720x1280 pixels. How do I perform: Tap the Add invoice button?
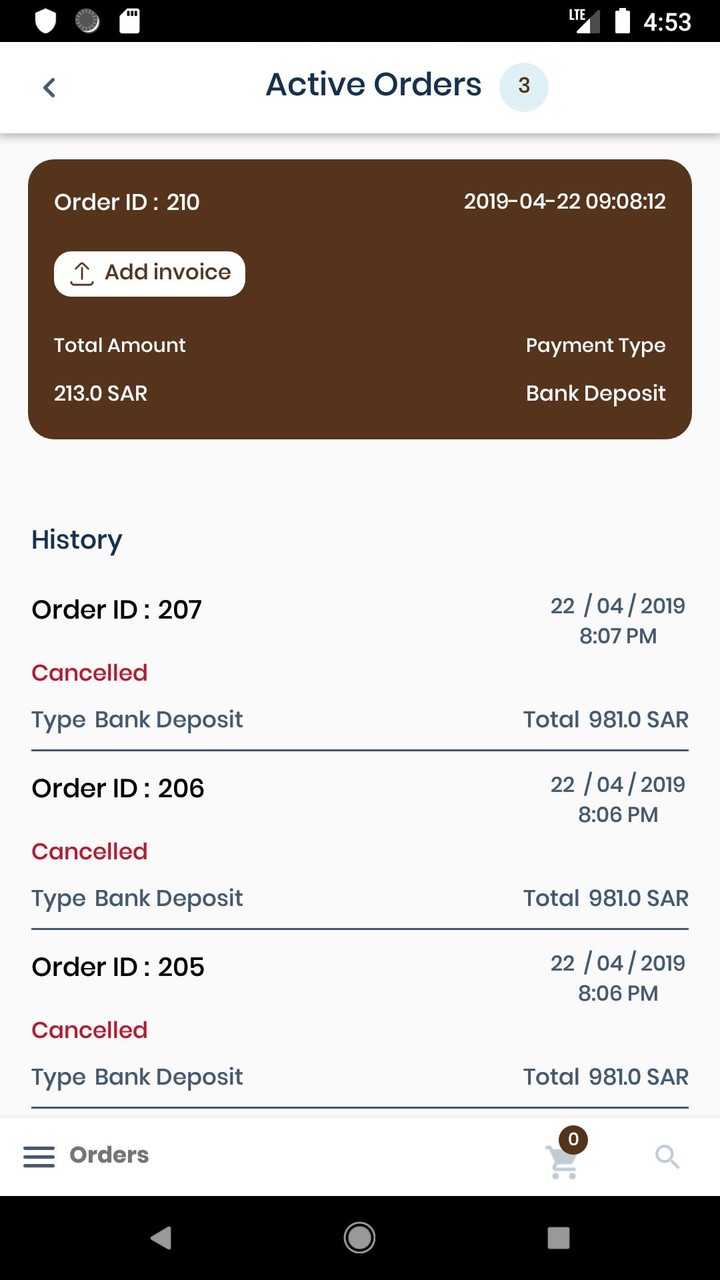coord(149,273)
